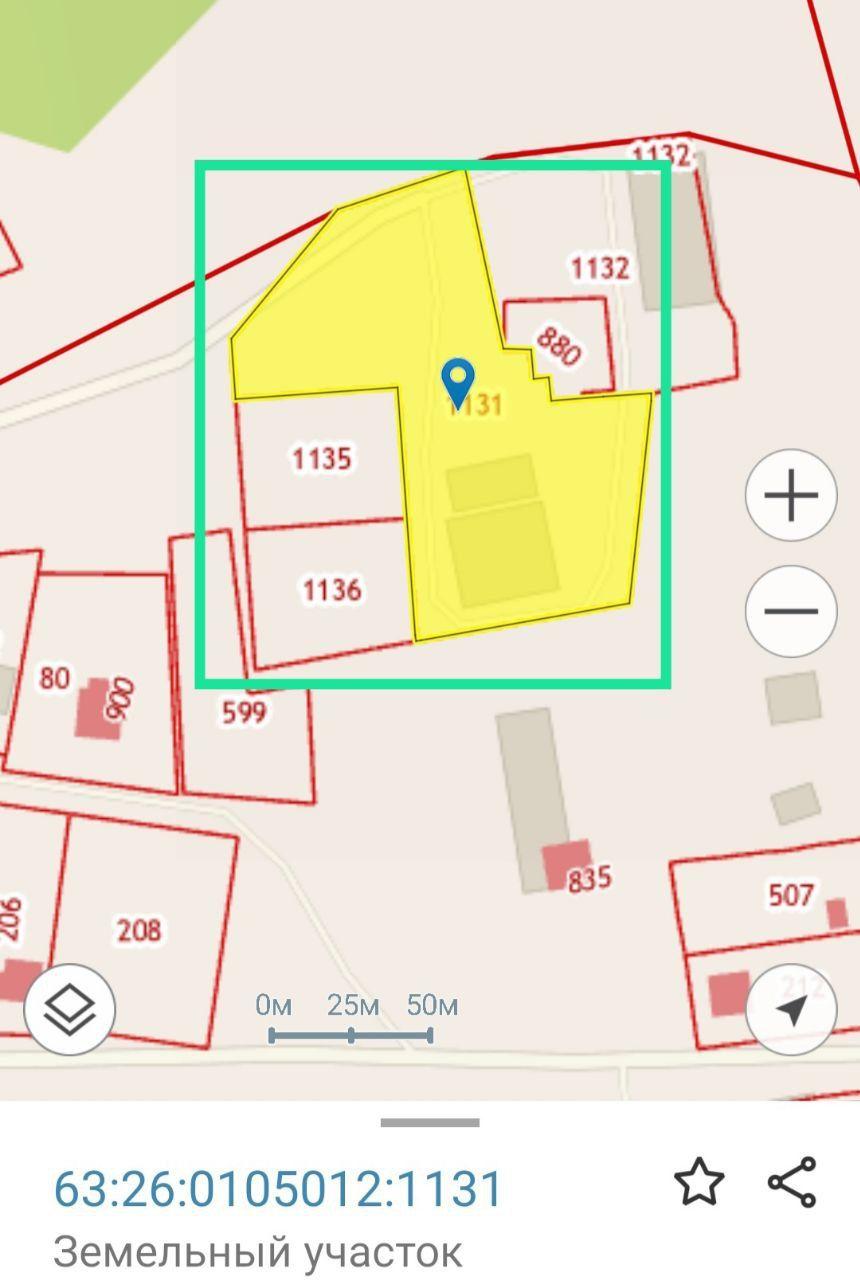
Task: Share this land parcel
Action: 792,1183
